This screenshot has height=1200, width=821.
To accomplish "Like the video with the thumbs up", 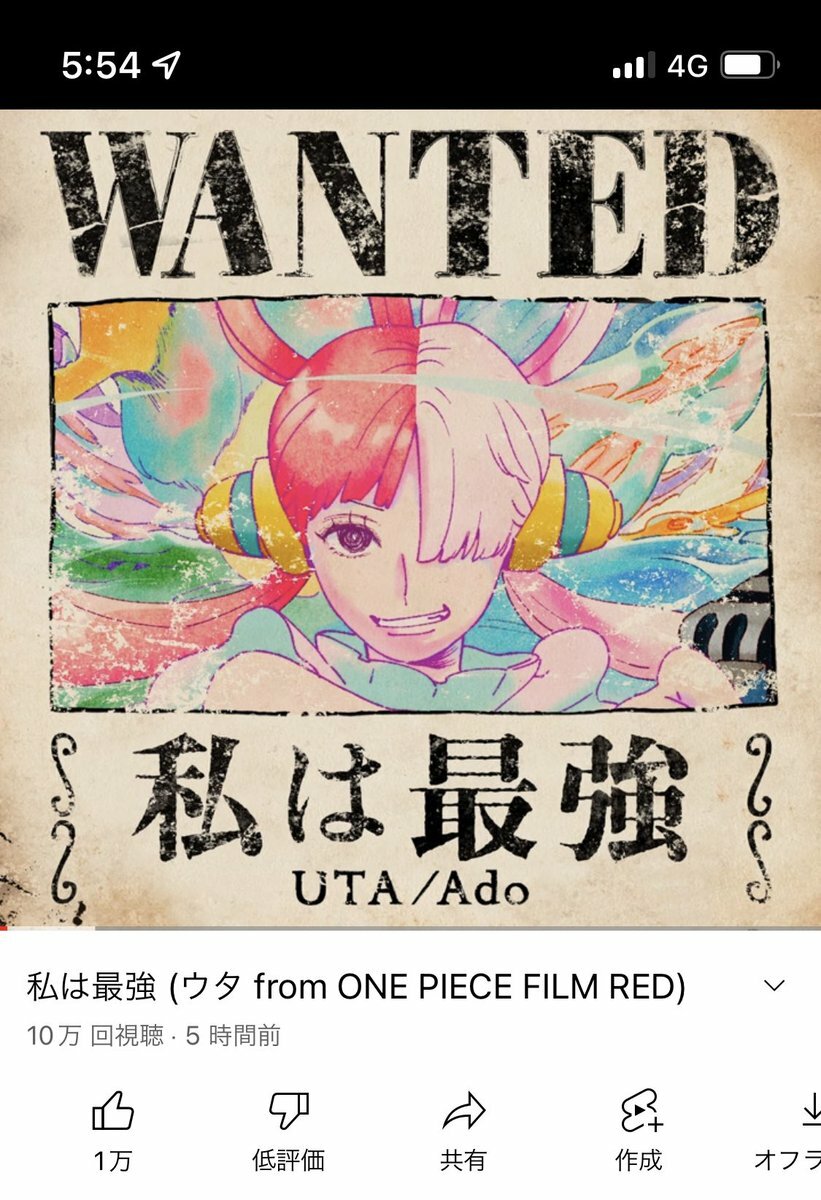I will click(x=112, y=1112).
